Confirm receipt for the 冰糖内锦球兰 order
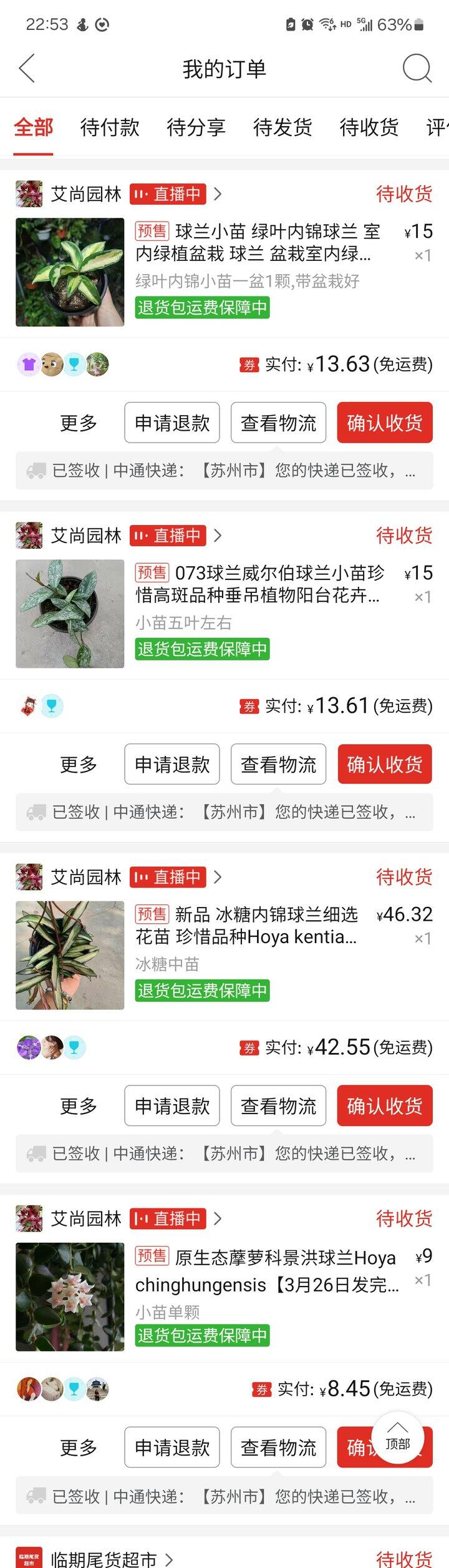This screenshot has width=449, height=1568. coord(385,1105)
